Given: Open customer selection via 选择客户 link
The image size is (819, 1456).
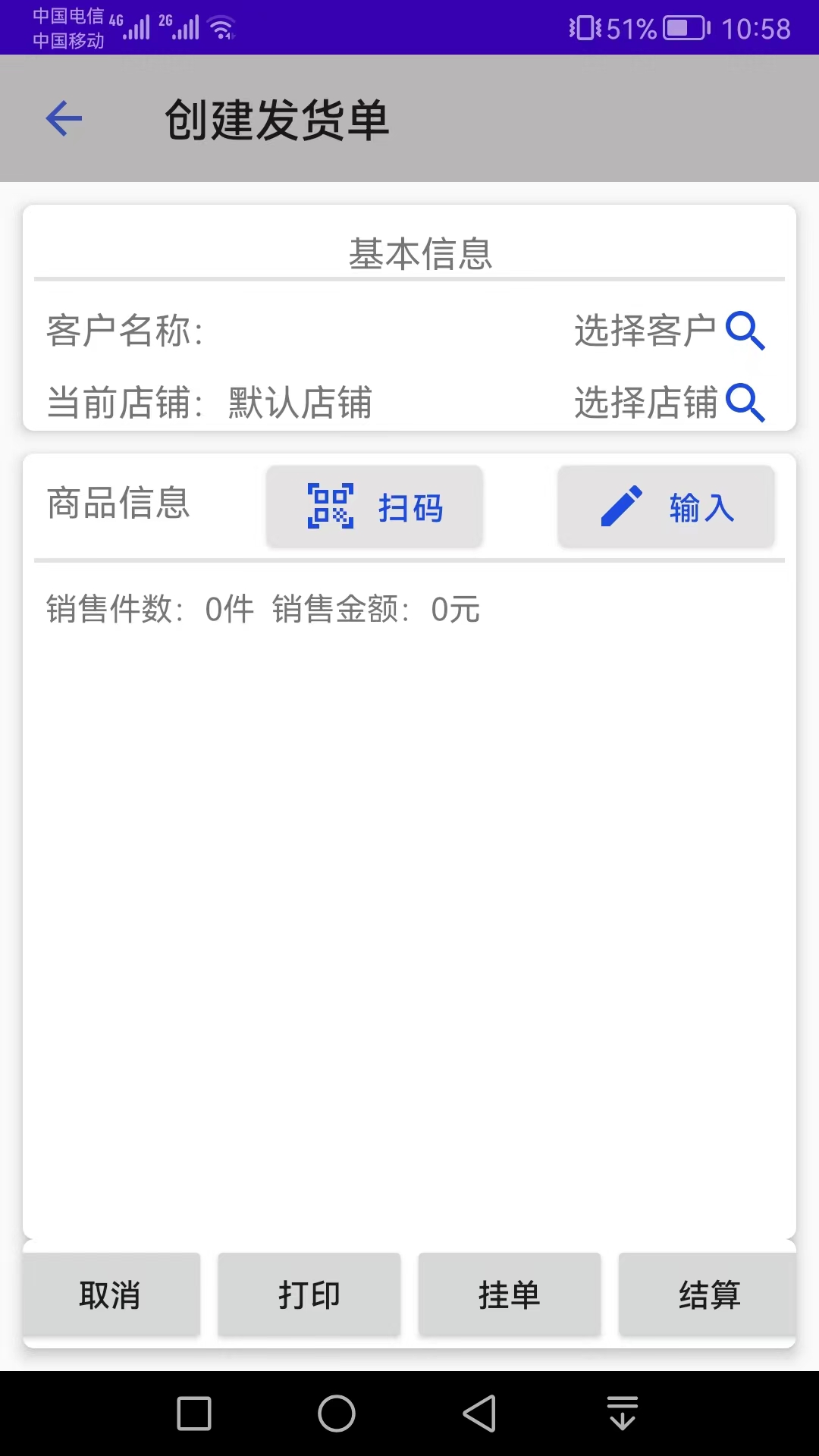Looking at the screenshot, I should [x=646, y=330].
